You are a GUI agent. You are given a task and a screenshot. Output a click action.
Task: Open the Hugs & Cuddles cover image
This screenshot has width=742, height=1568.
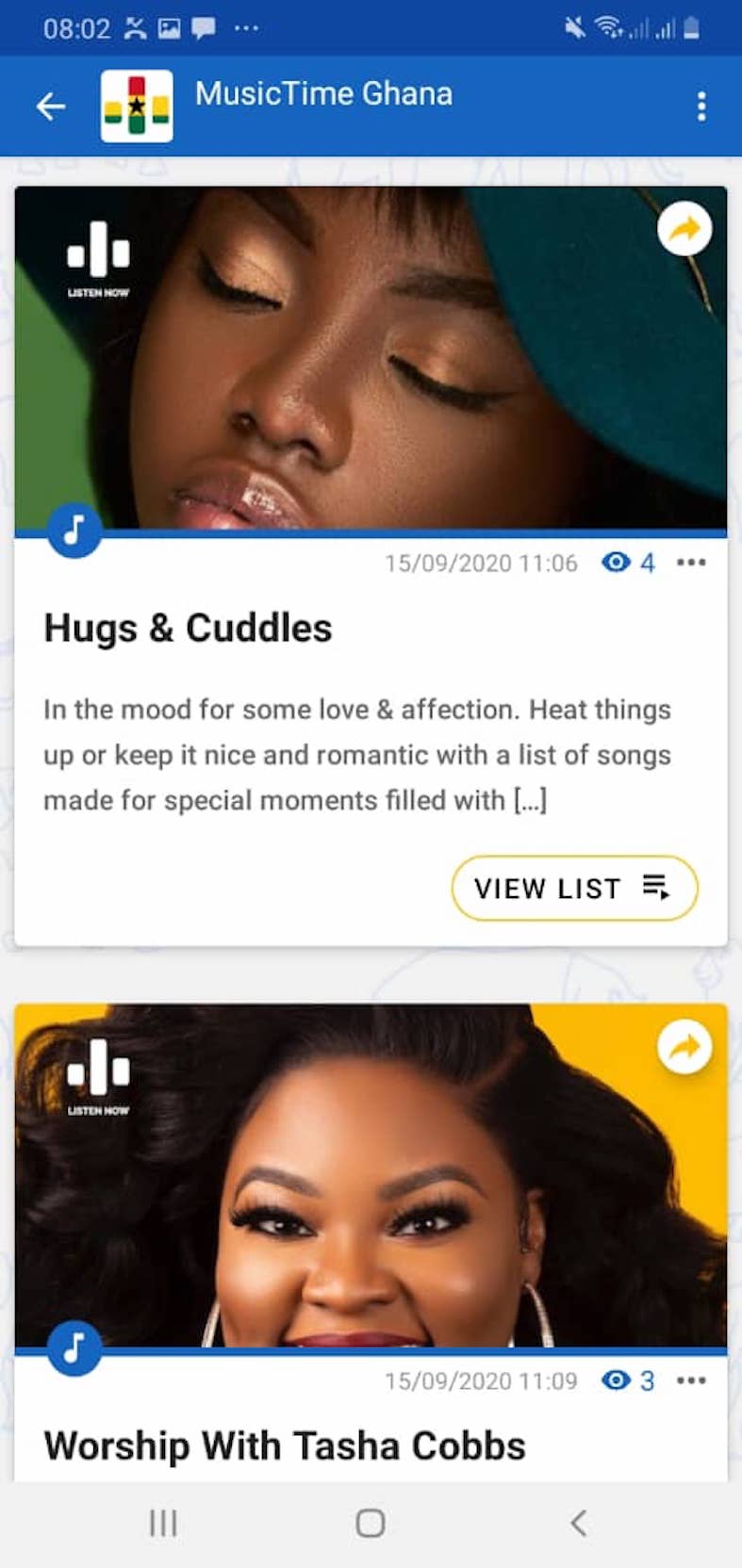pyautogui.click(x=371, y=358)
